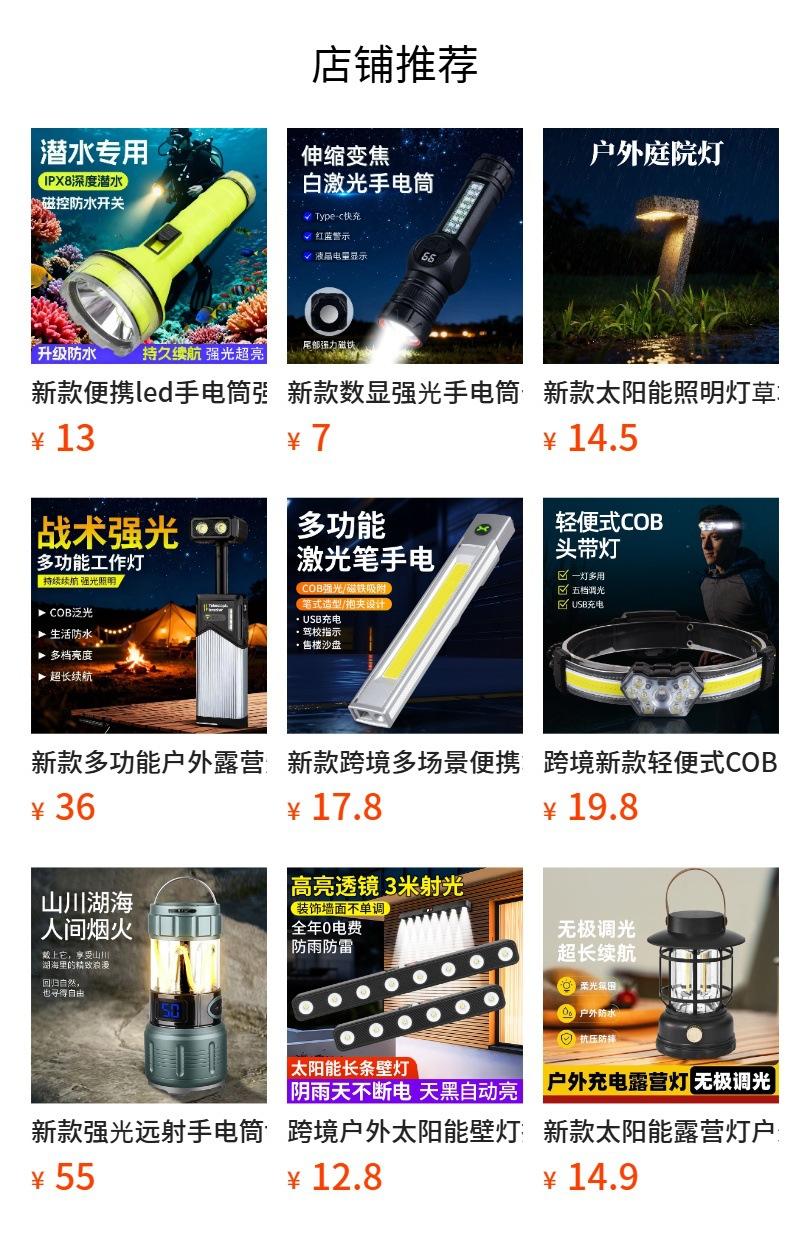Select the 36 yuan multifunction camping work light
This screenshot has height=1238, width=790.
149,616
